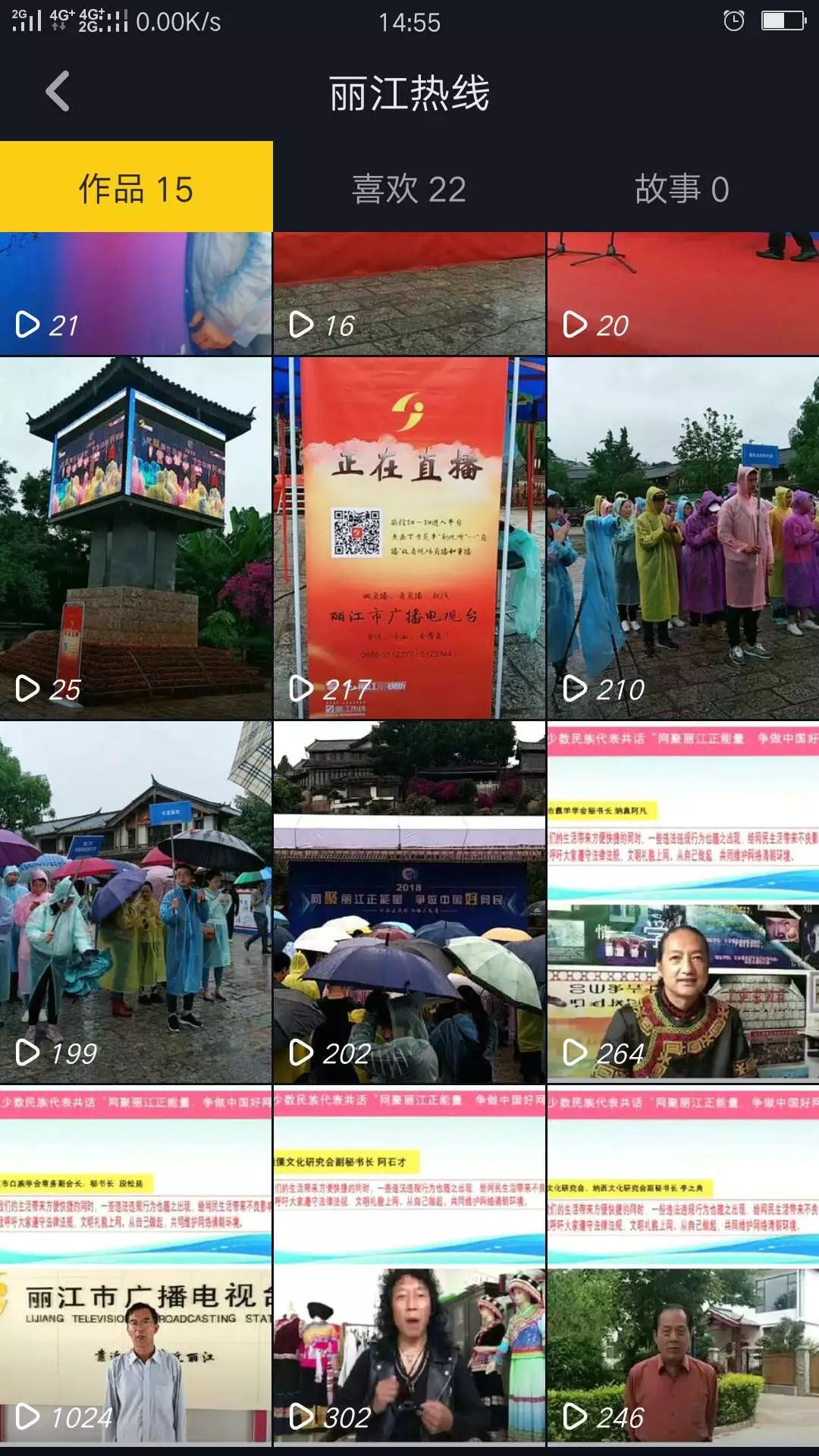This screenshot has height=1456, width=819.
Task: Select the 作品 15 tab
Action: (136, 188)
